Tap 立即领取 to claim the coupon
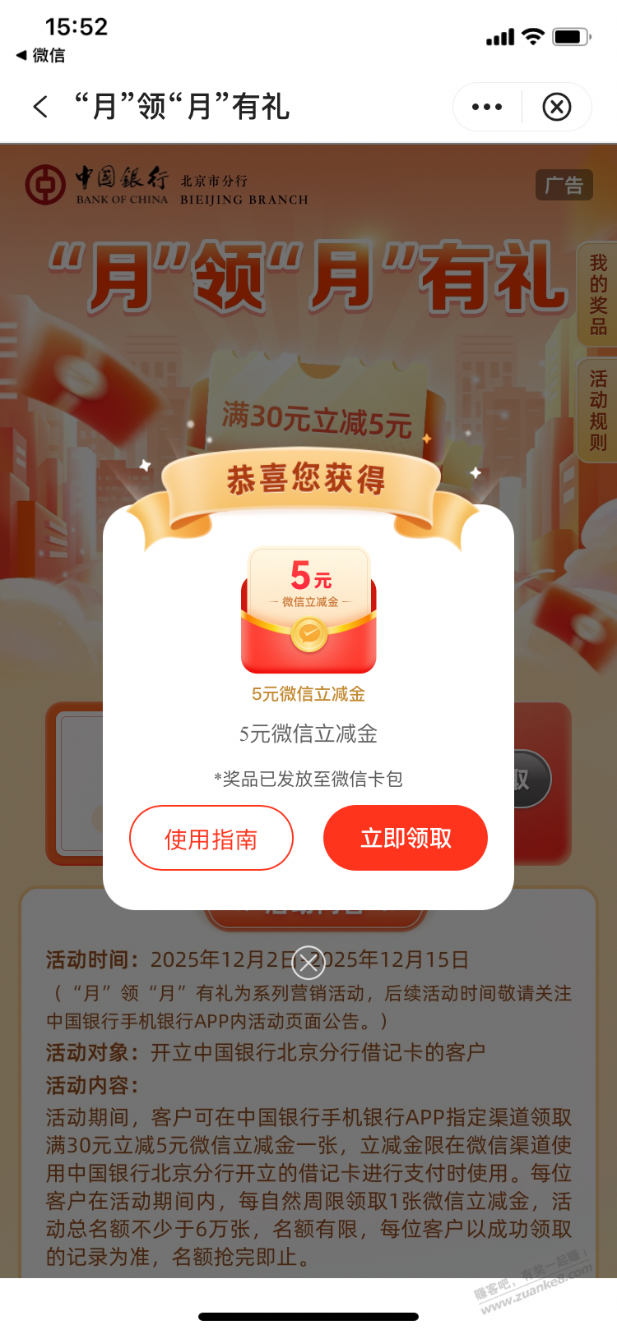 click(405, 838)
